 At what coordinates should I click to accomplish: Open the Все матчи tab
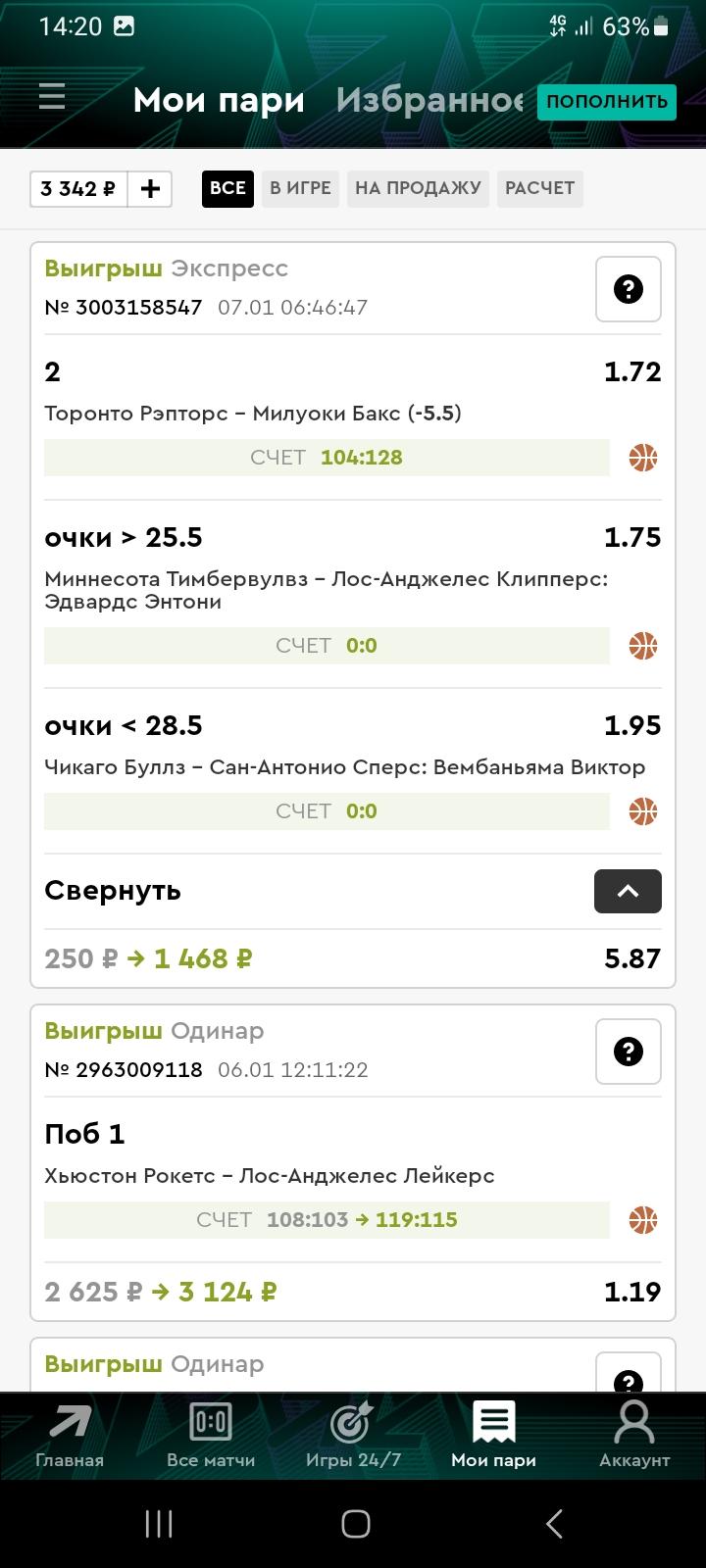pyautogui.click(x=211, y=1436)
